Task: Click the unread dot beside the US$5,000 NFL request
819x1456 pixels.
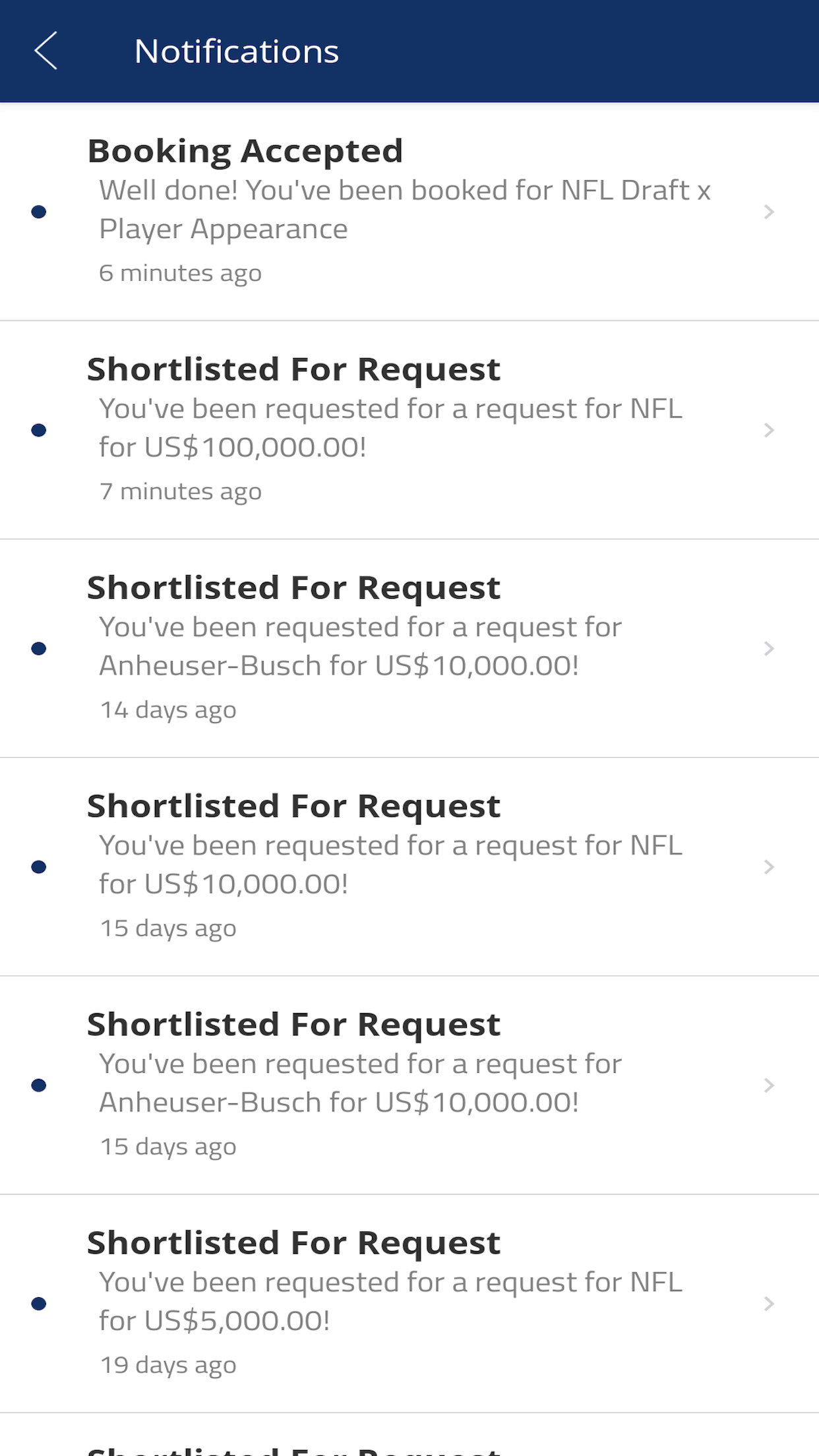Action: 40,1304
